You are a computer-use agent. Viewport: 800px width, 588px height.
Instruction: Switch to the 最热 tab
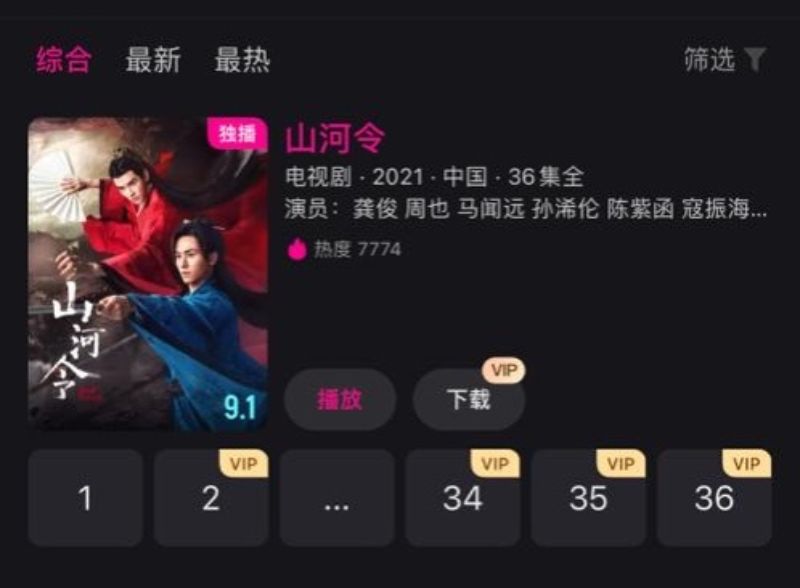242,60
